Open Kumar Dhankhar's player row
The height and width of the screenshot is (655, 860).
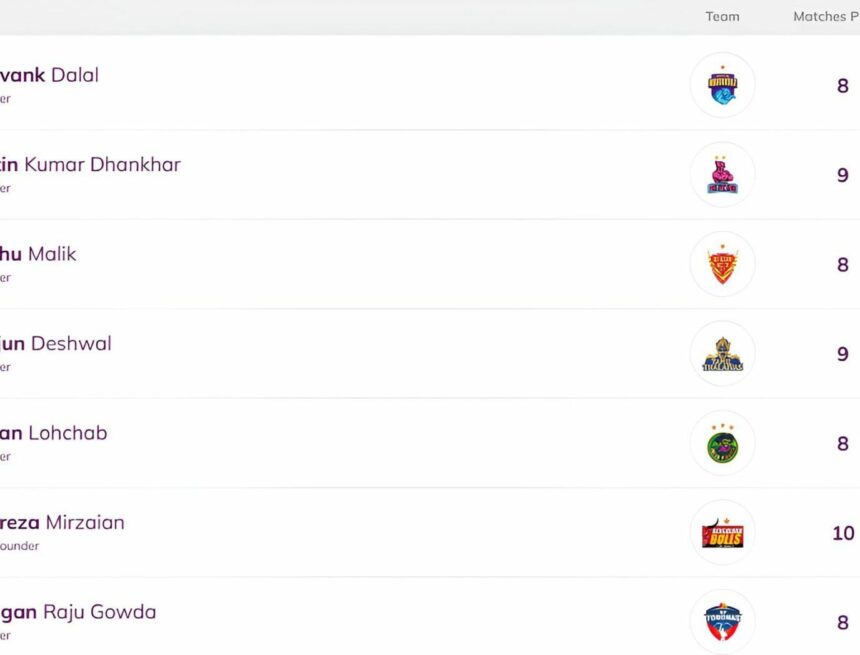102,165
